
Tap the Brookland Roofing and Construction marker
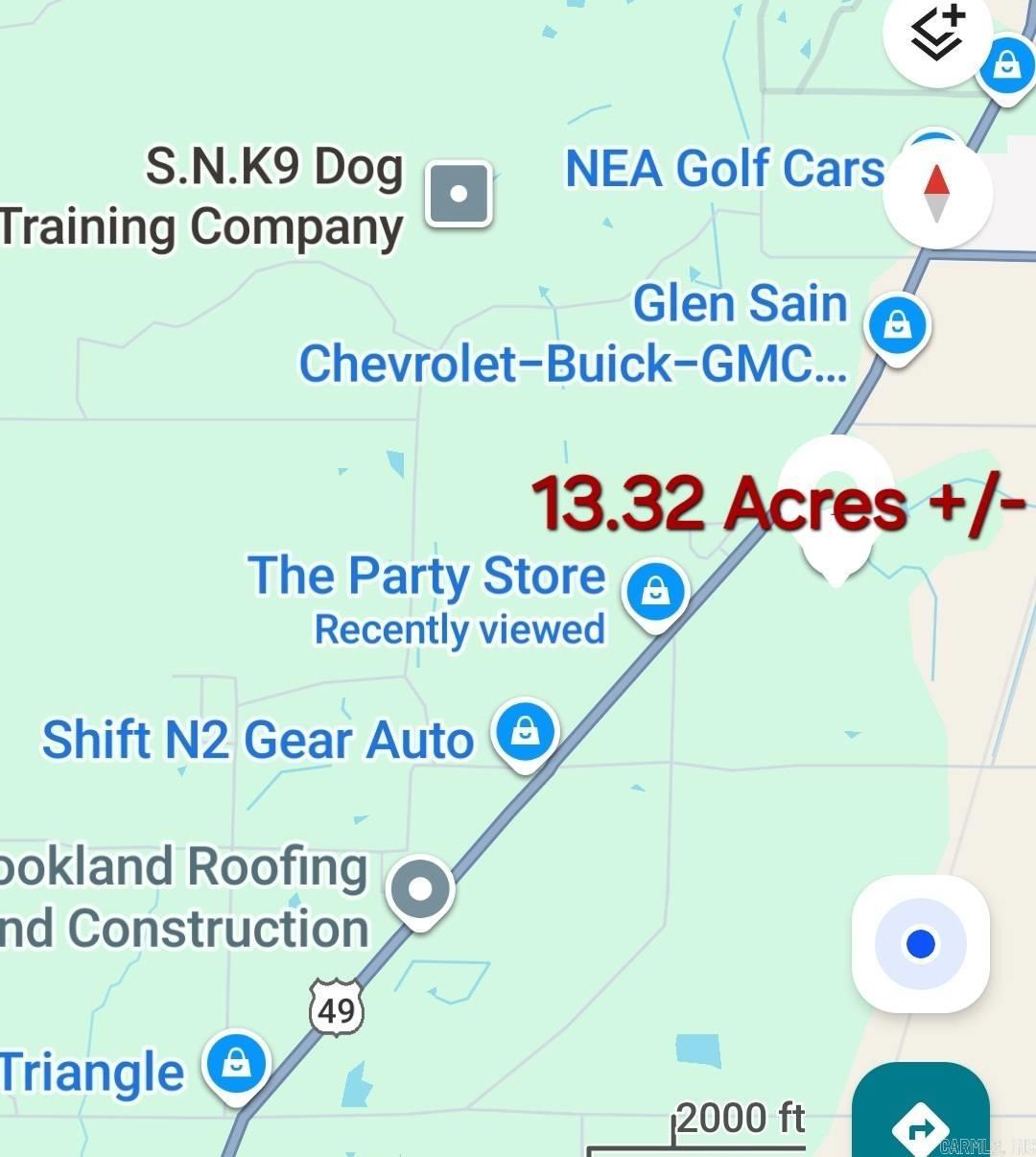(420, 889)
